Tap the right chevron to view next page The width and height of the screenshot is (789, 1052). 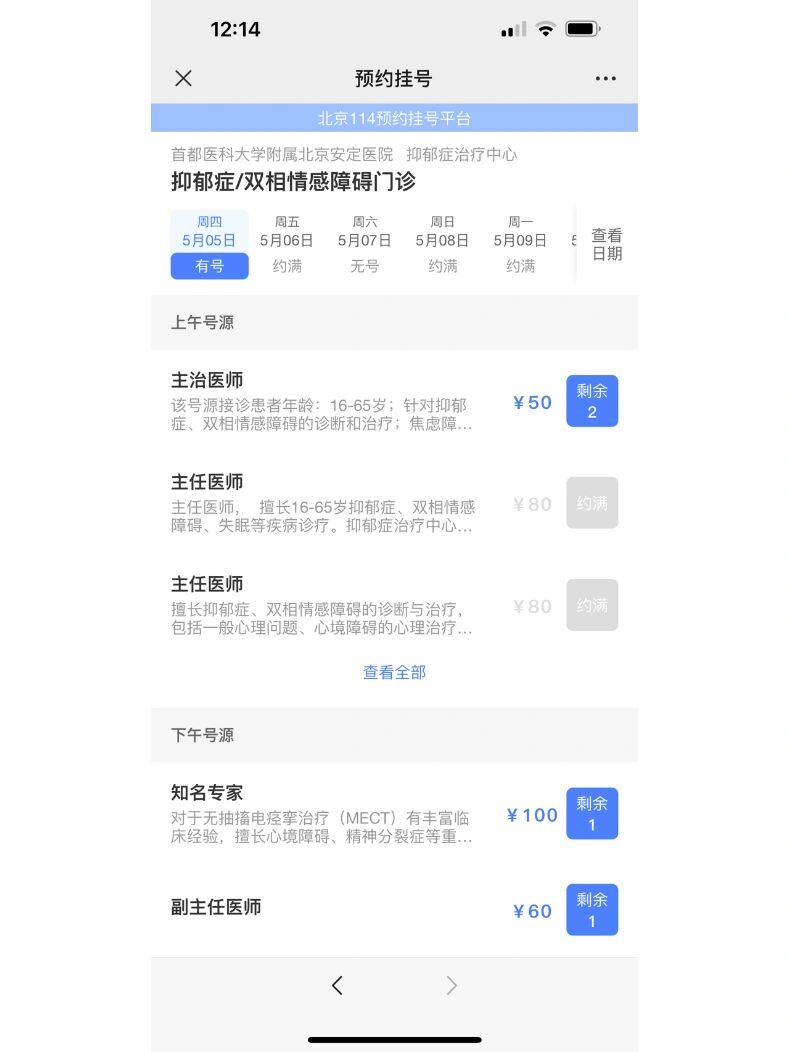(x=451, y=985)
